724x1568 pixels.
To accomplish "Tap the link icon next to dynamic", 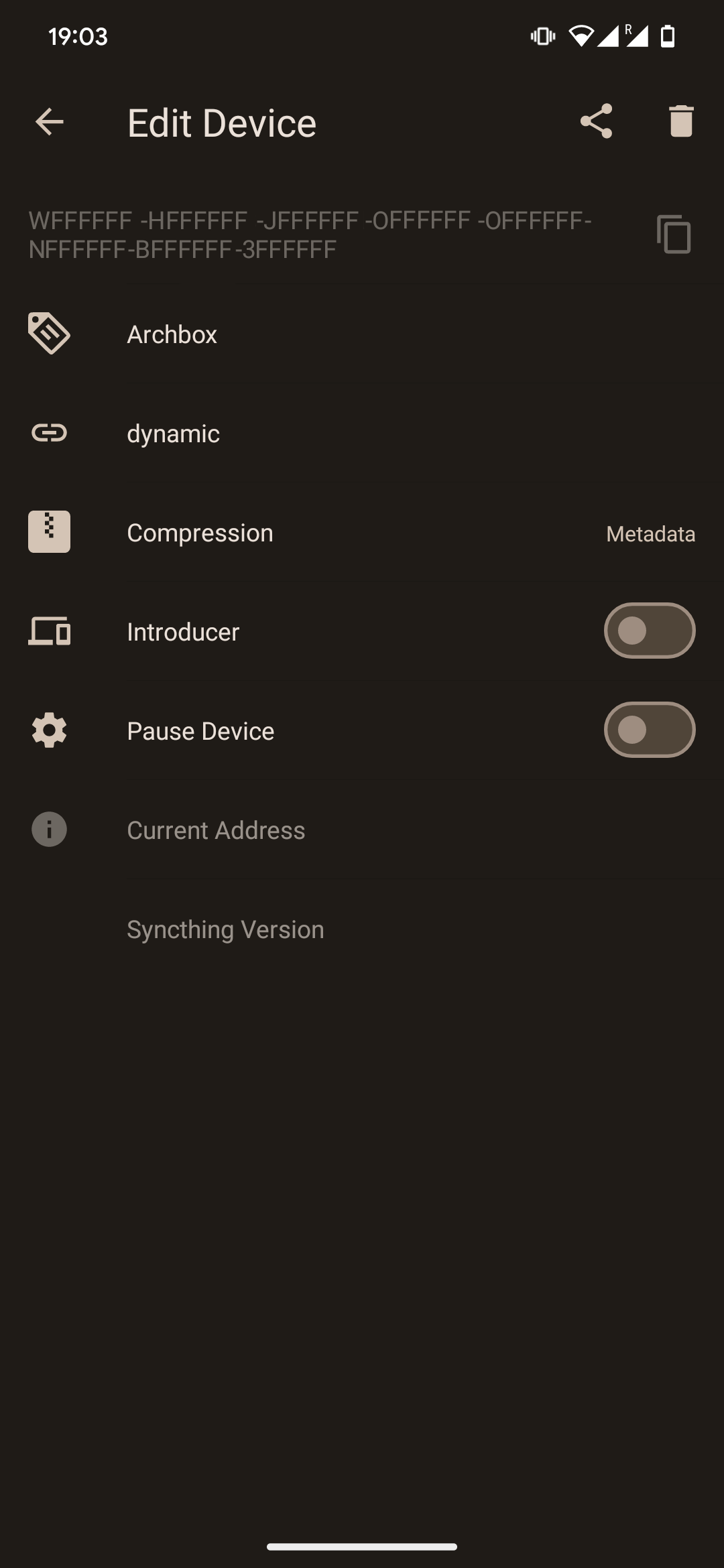I will [x=49, y=434].
